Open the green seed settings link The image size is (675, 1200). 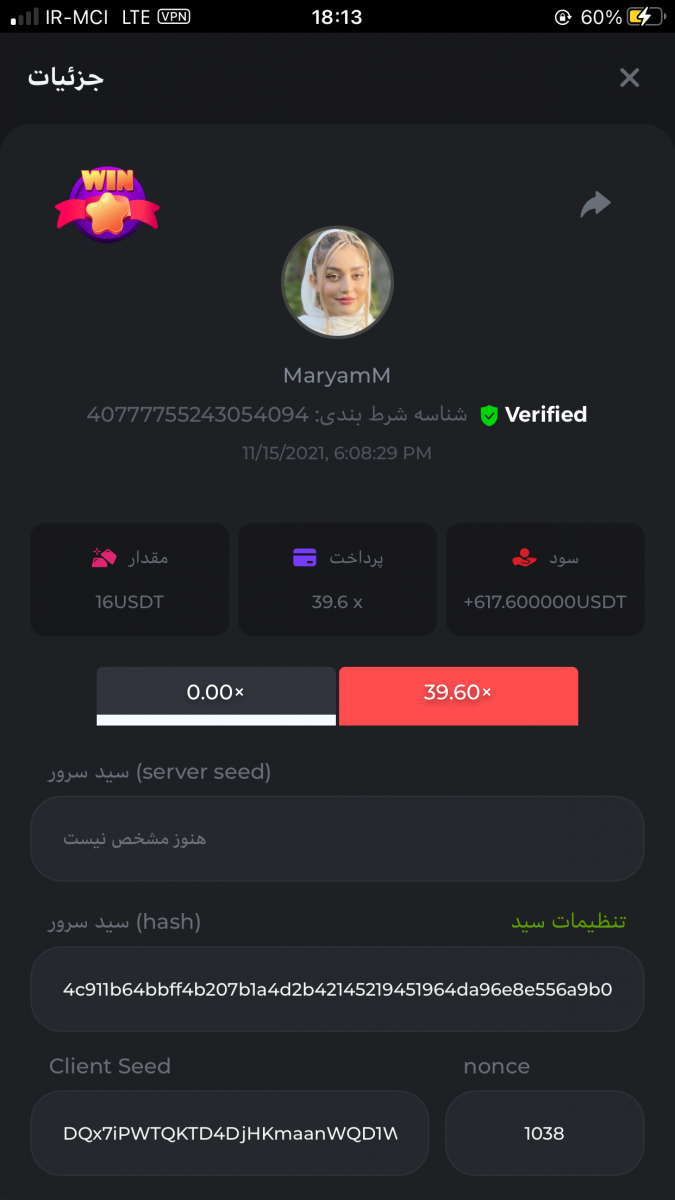pyautogui.click(x=568, y=921)
